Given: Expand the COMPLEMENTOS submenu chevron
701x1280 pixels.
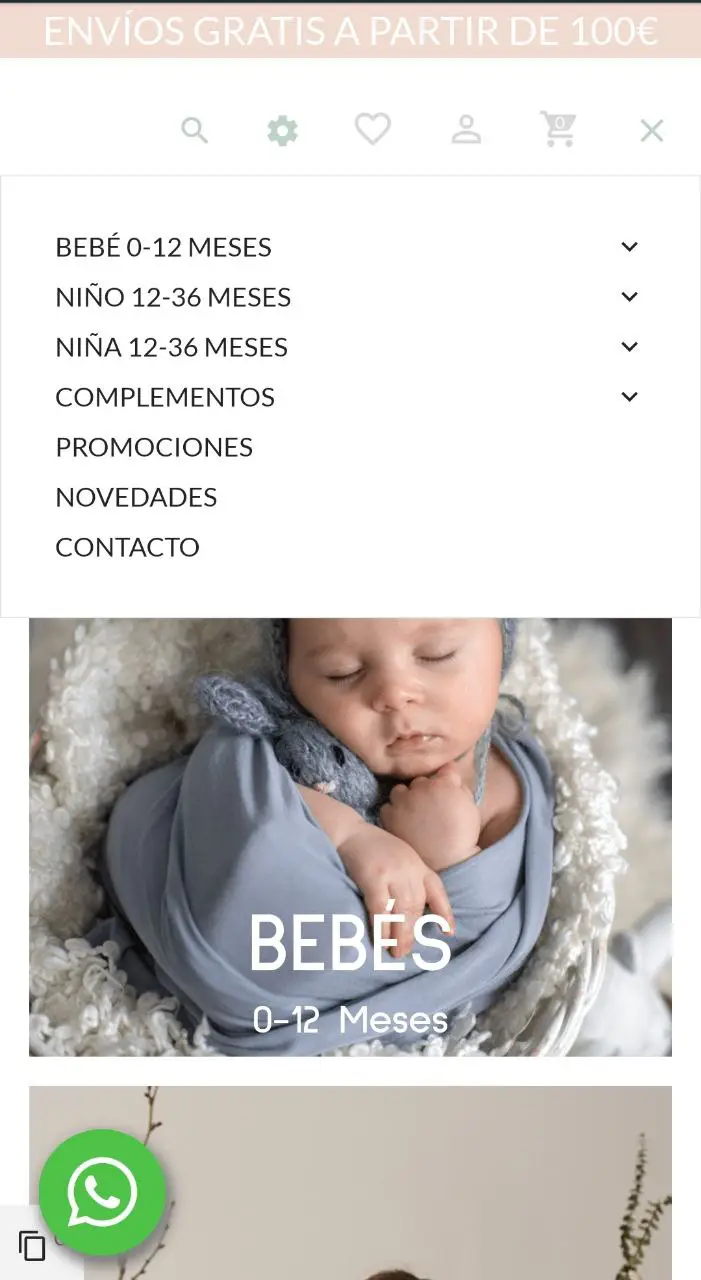Looking at the screenshot, I should 629,397.
